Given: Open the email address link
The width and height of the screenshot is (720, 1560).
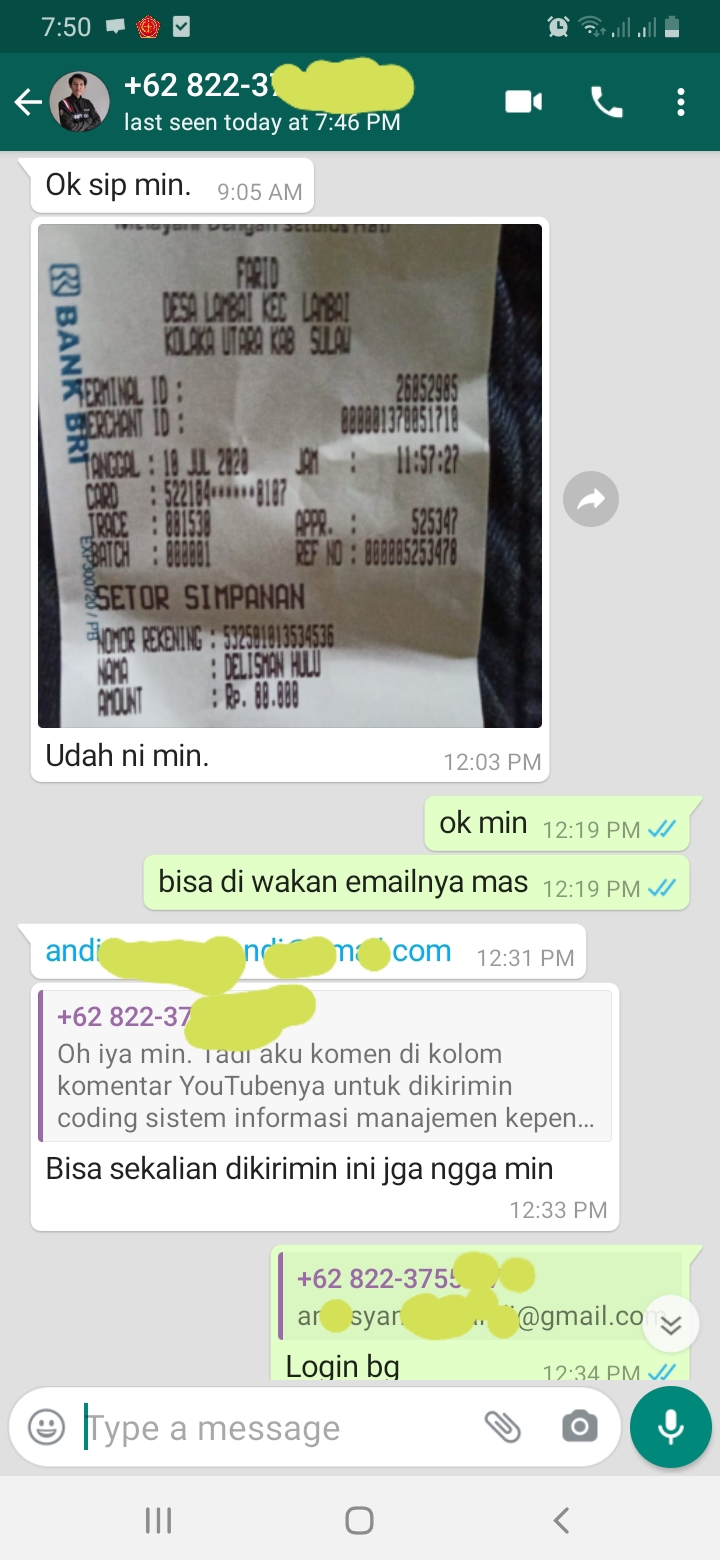Looking at the screenshot, I should (248, 951).
